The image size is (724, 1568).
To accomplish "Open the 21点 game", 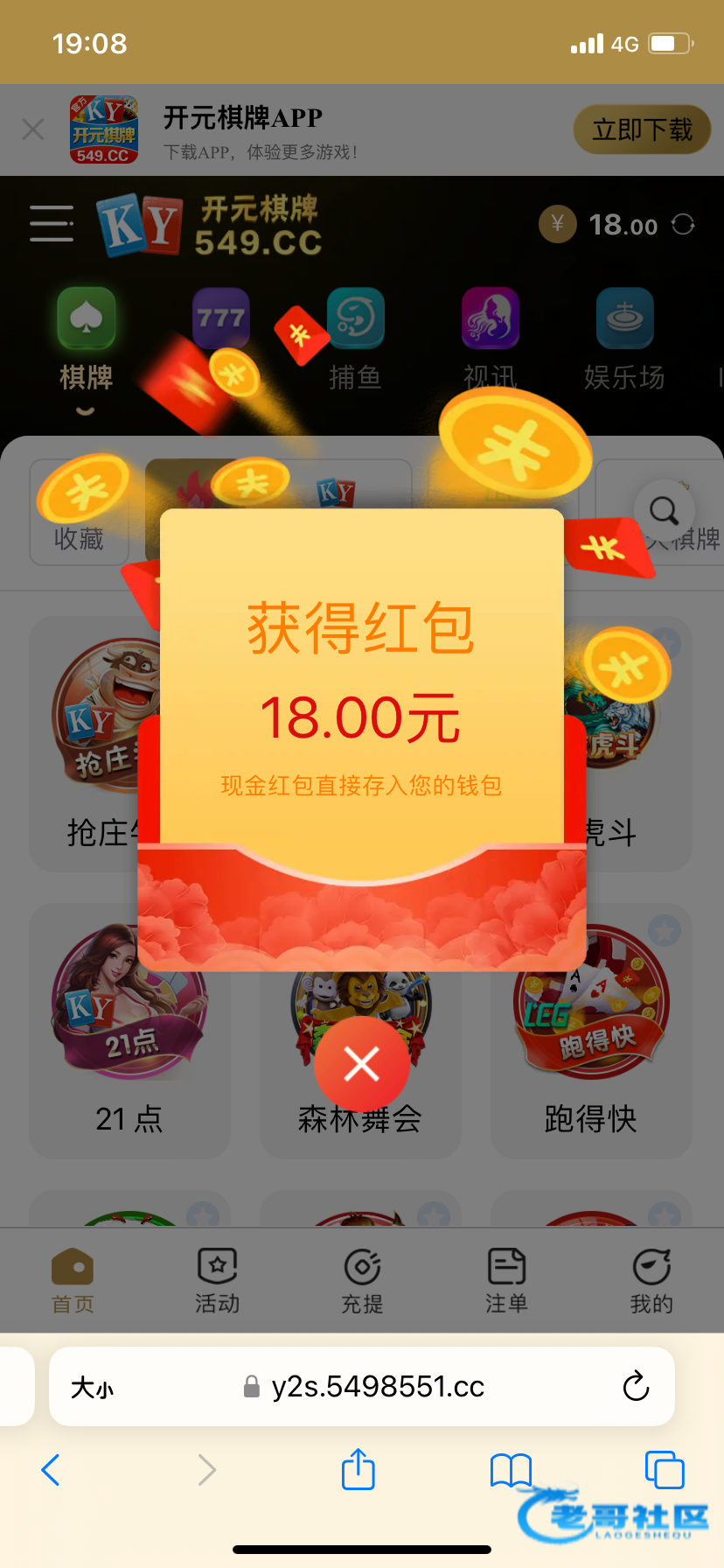I will (x=129, y=1031).
